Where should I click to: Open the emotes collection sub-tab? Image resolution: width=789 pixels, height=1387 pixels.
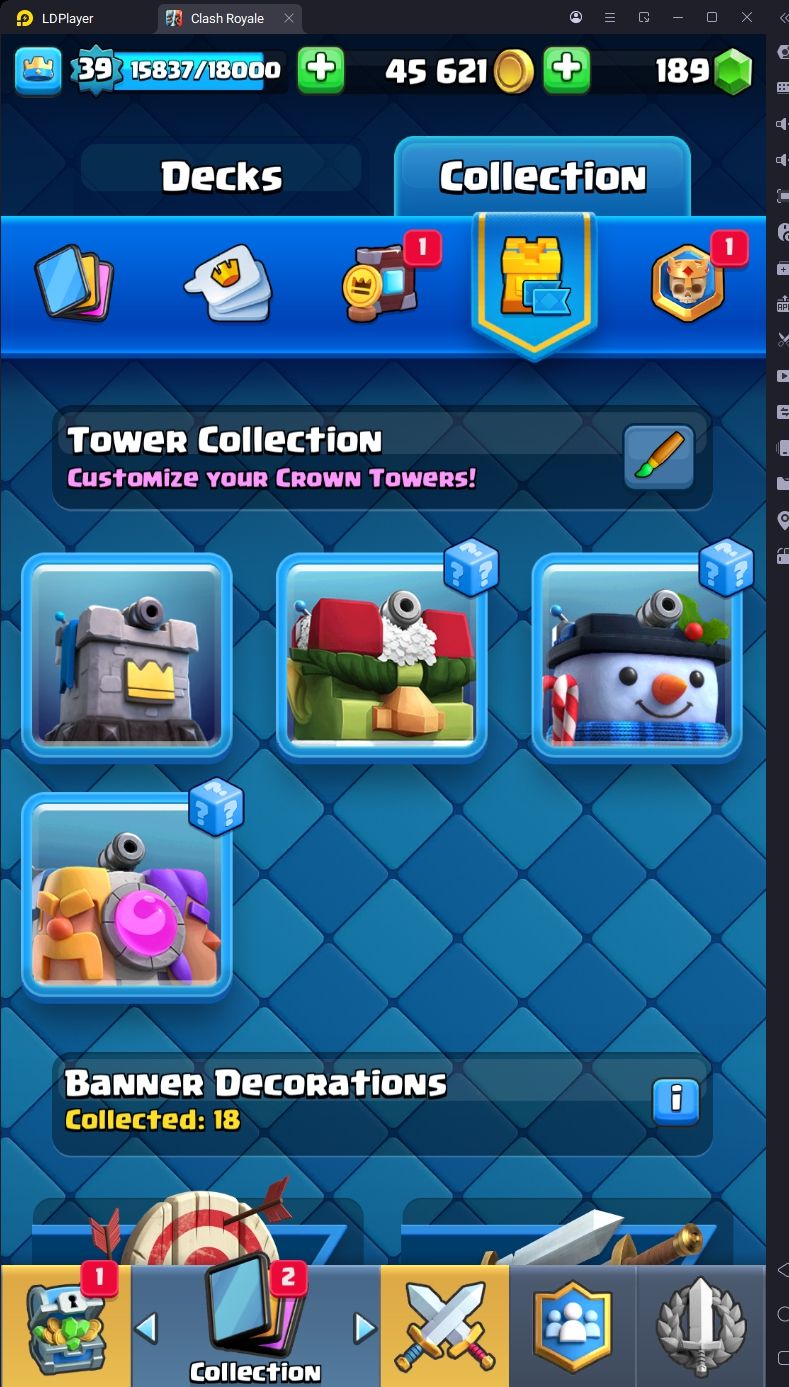click(229, 283)
